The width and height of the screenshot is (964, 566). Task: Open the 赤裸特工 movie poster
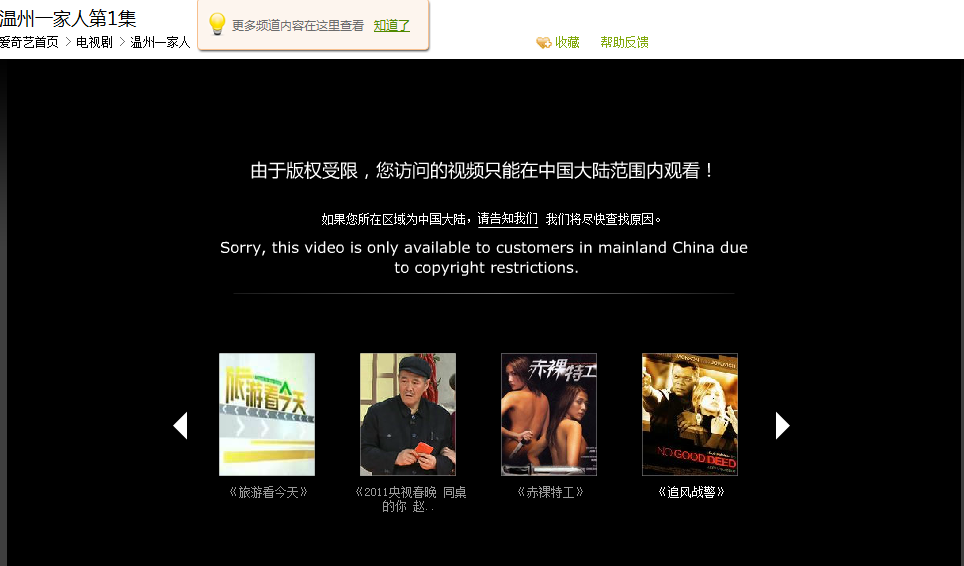click(x=549, y=414)
